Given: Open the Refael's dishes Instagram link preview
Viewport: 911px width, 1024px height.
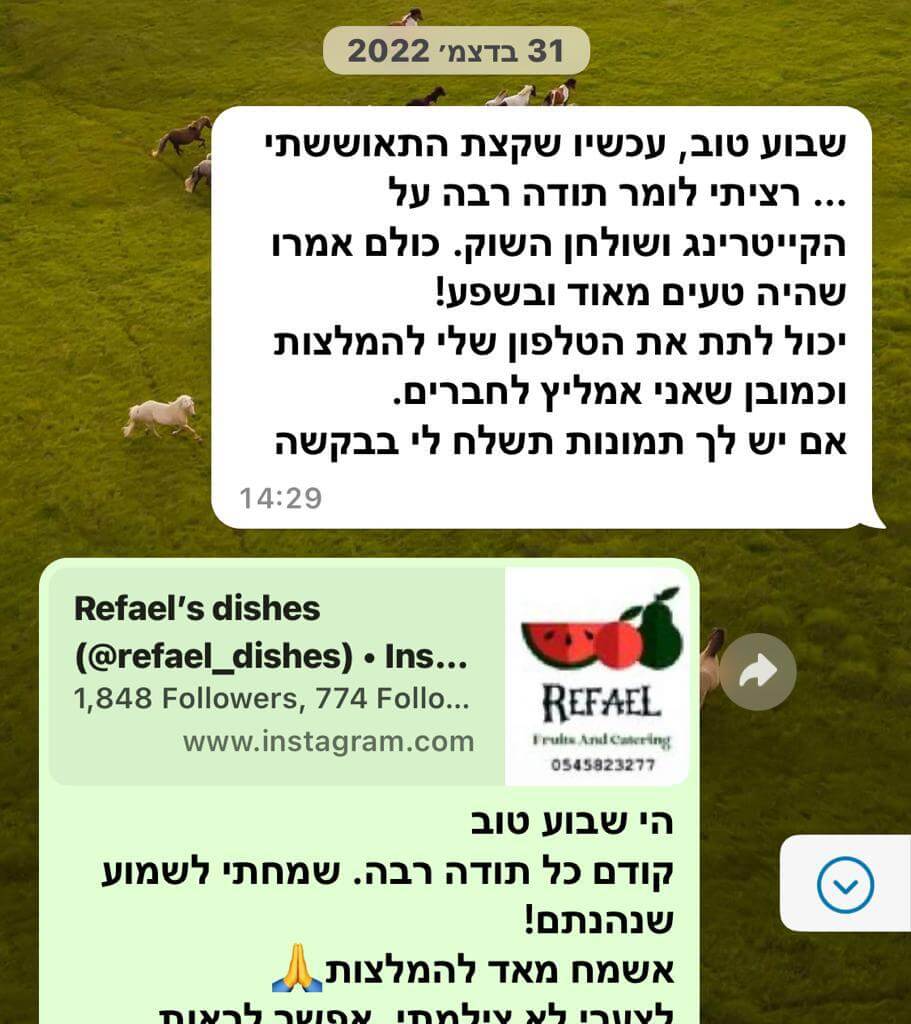Looking at the screenshot, I should point(275,676).
